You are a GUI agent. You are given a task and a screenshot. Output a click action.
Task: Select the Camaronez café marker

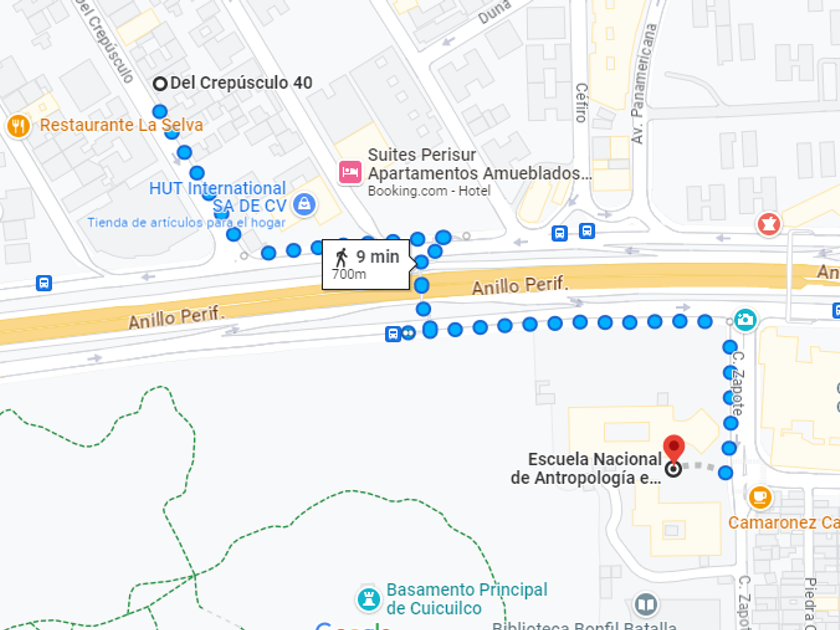click(759, 497)
